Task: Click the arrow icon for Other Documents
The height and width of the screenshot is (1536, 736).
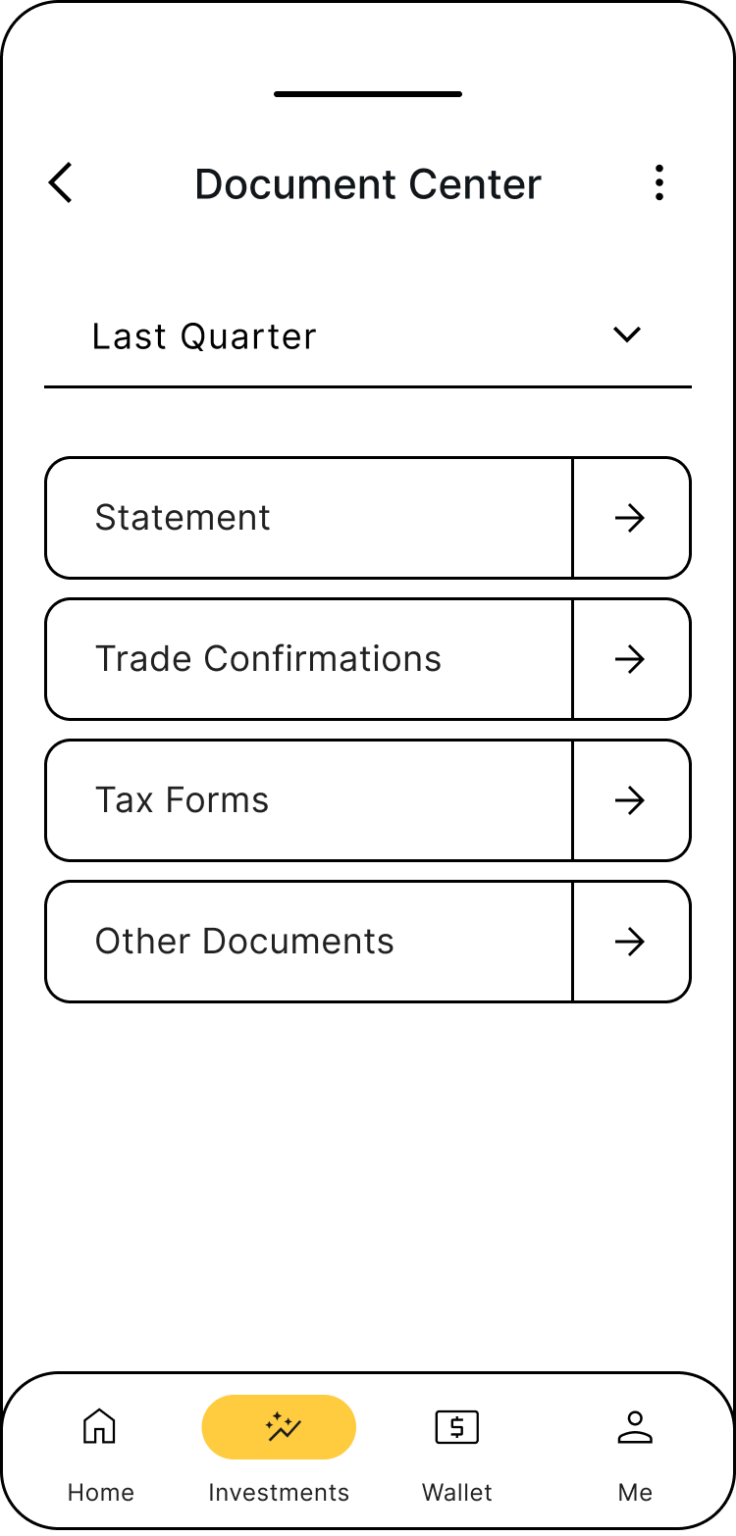Action: click(629, 941)
